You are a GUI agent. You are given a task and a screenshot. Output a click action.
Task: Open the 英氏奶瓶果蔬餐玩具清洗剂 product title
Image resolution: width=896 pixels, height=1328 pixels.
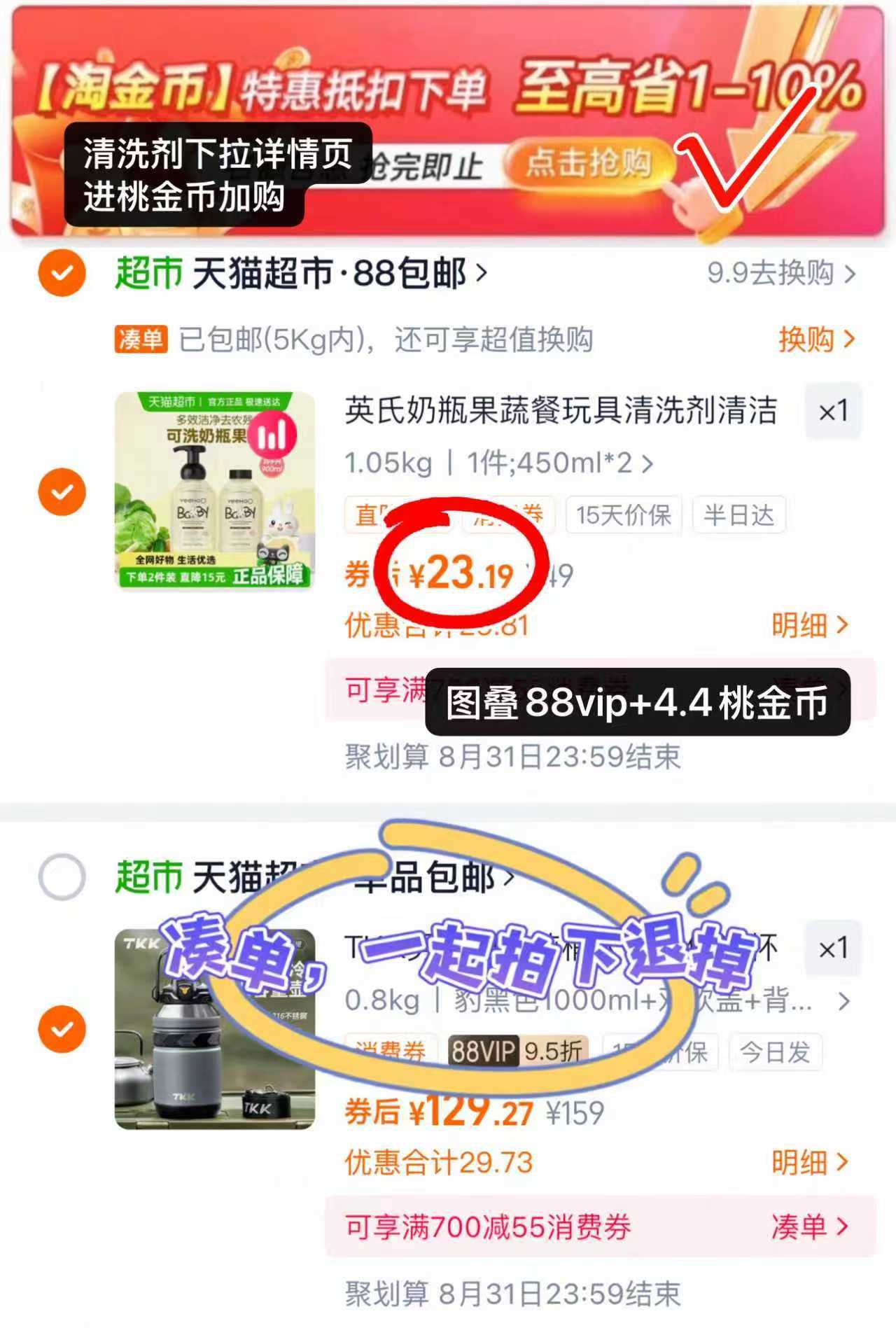tap(560, 413)
